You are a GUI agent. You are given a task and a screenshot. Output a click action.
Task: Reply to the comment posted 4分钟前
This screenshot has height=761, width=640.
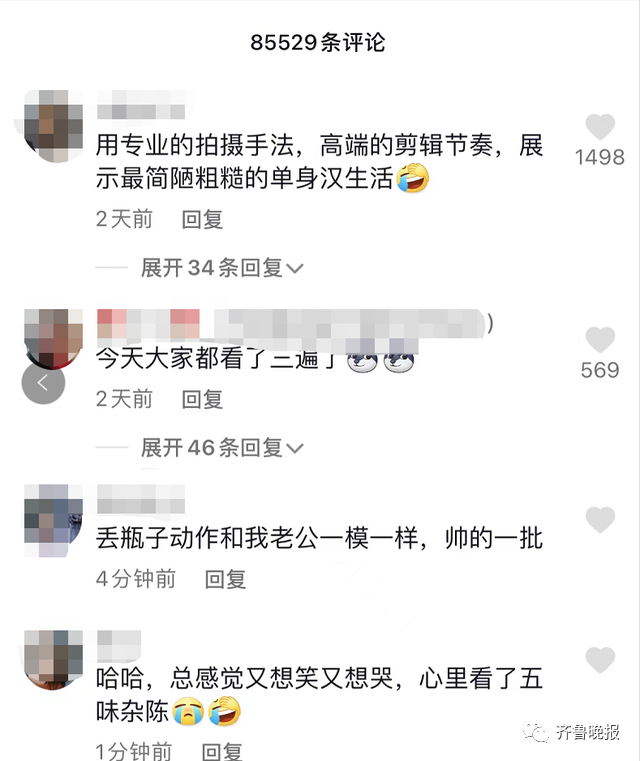click(225, 578)
